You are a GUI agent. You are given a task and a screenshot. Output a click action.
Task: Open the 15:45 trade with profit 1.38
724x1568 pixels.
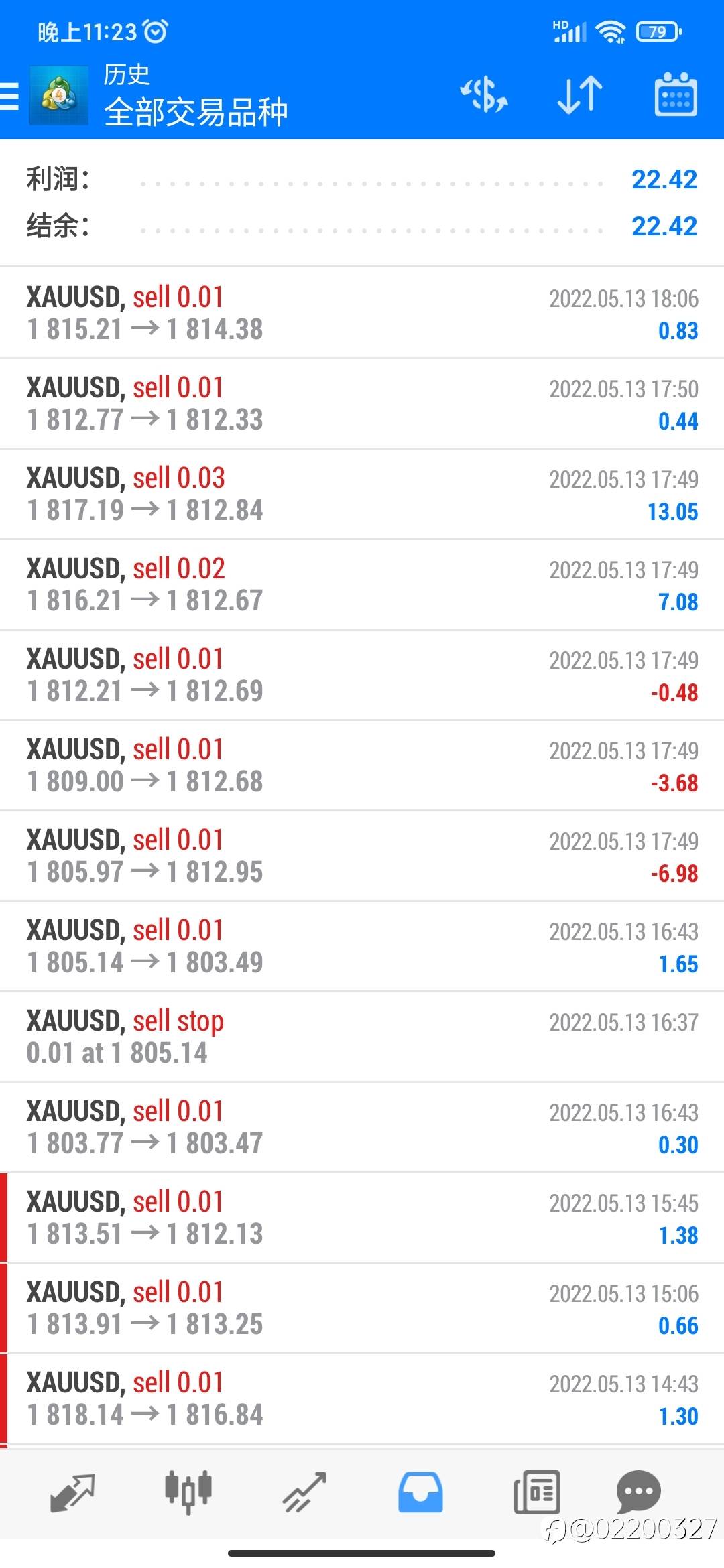coord(362,1218)
